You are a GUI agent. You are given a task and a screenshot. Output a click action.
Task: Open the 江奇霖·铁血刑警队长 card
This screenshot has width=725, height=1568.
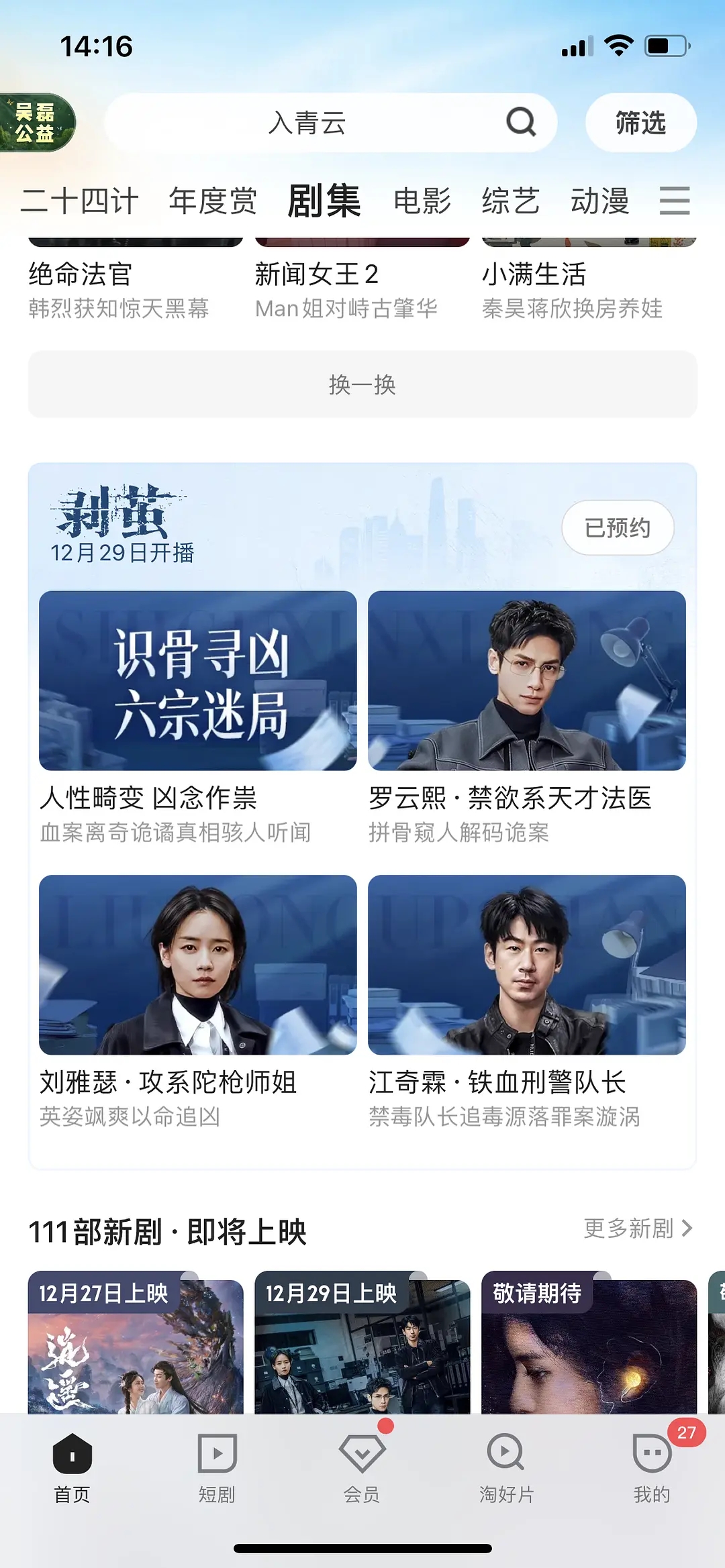coord(526,965)
